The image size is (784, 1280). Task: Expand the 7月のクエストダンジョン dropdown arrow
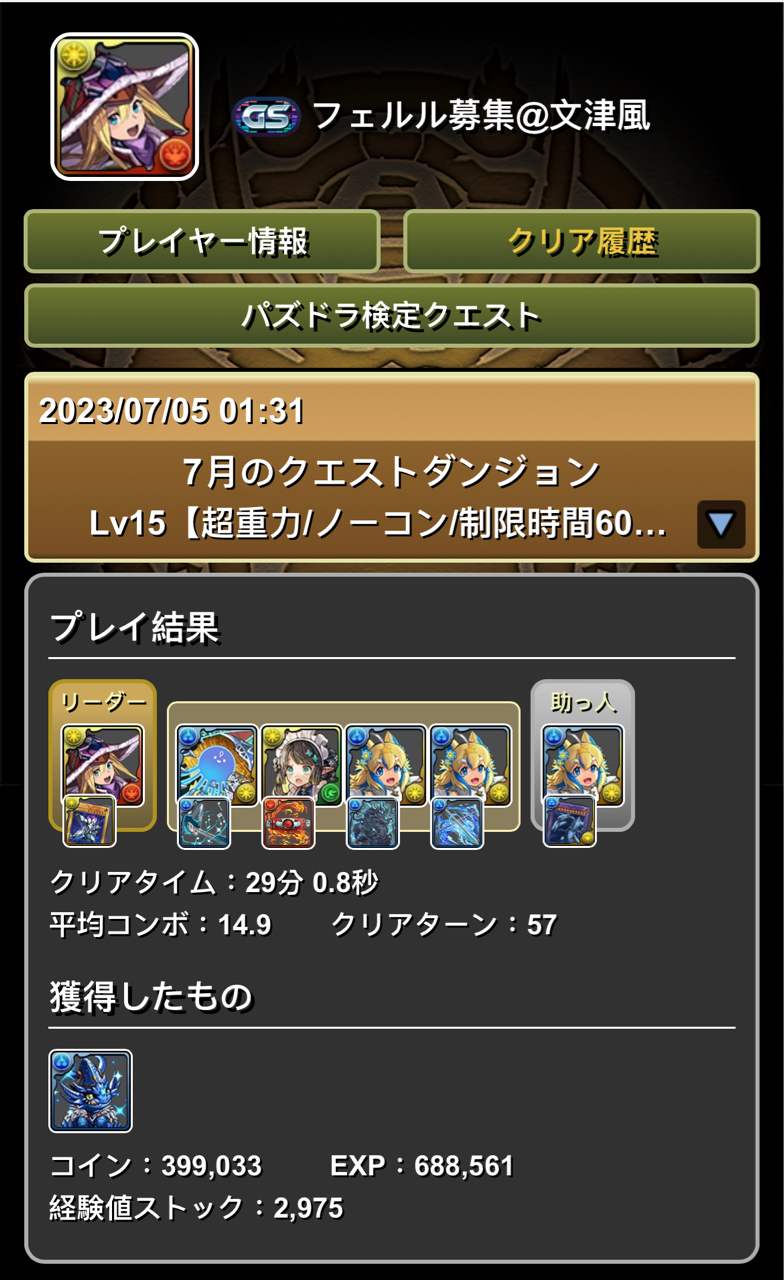pos(720,524)
